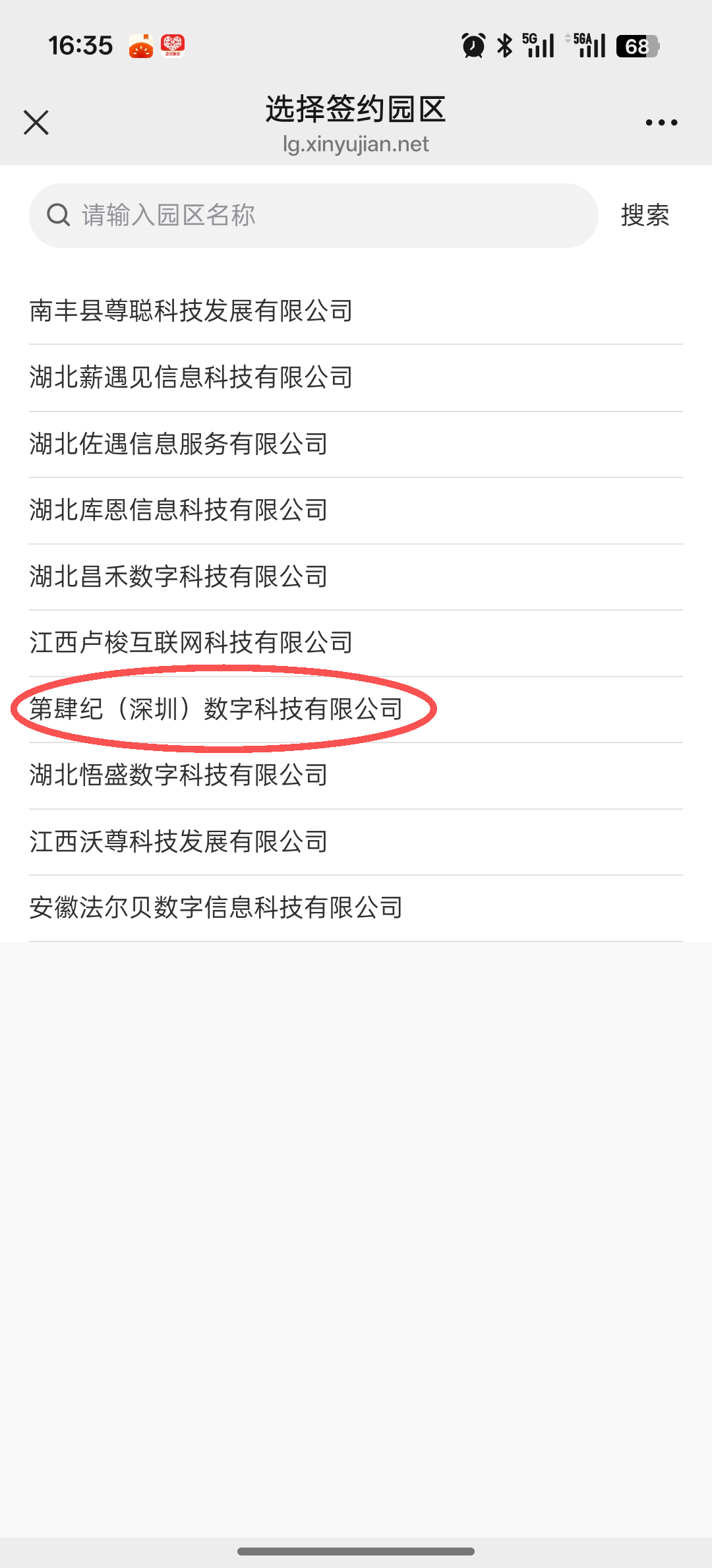The image size is (712, 1568).
Task: Choose 安徽法尔贝数字信息科技有限公司
Action: coord(216,908)
